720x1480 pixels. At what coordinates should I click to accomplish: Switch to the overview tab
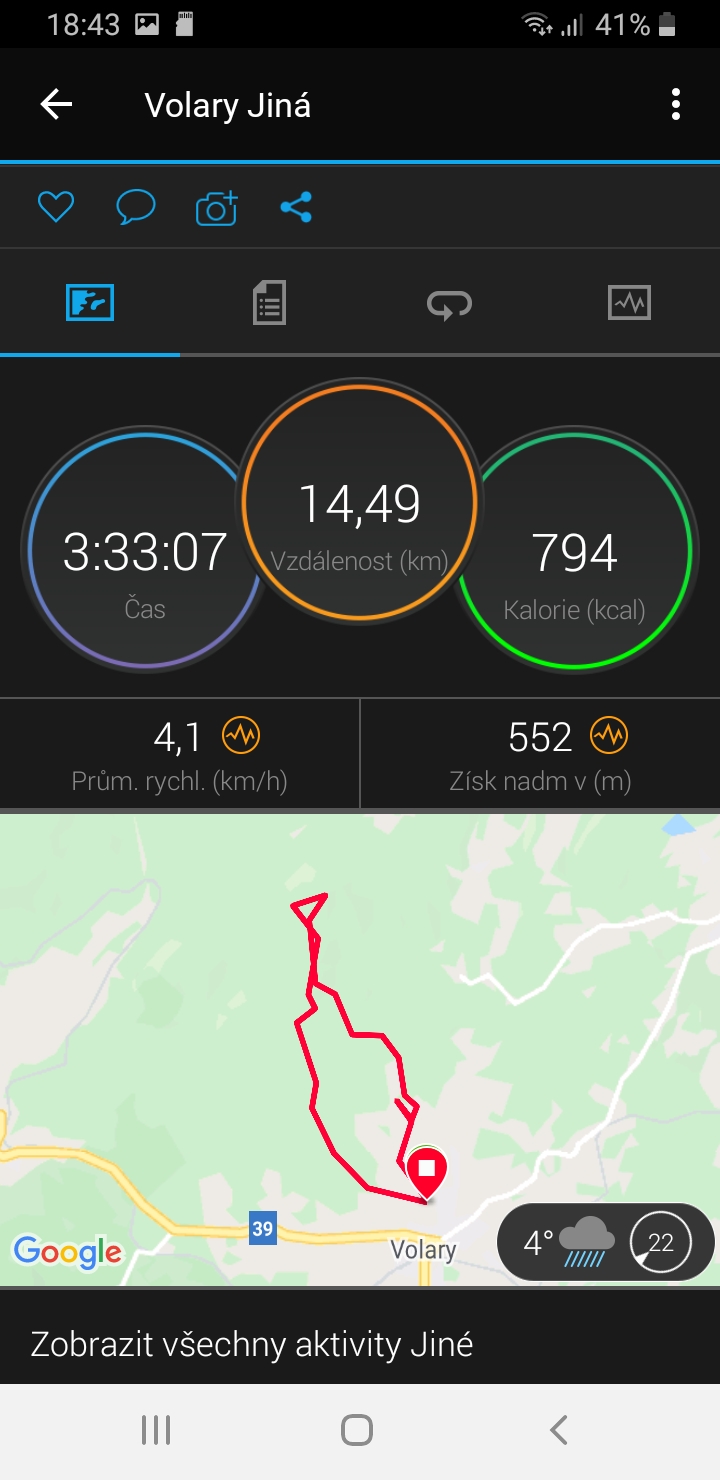90,302
